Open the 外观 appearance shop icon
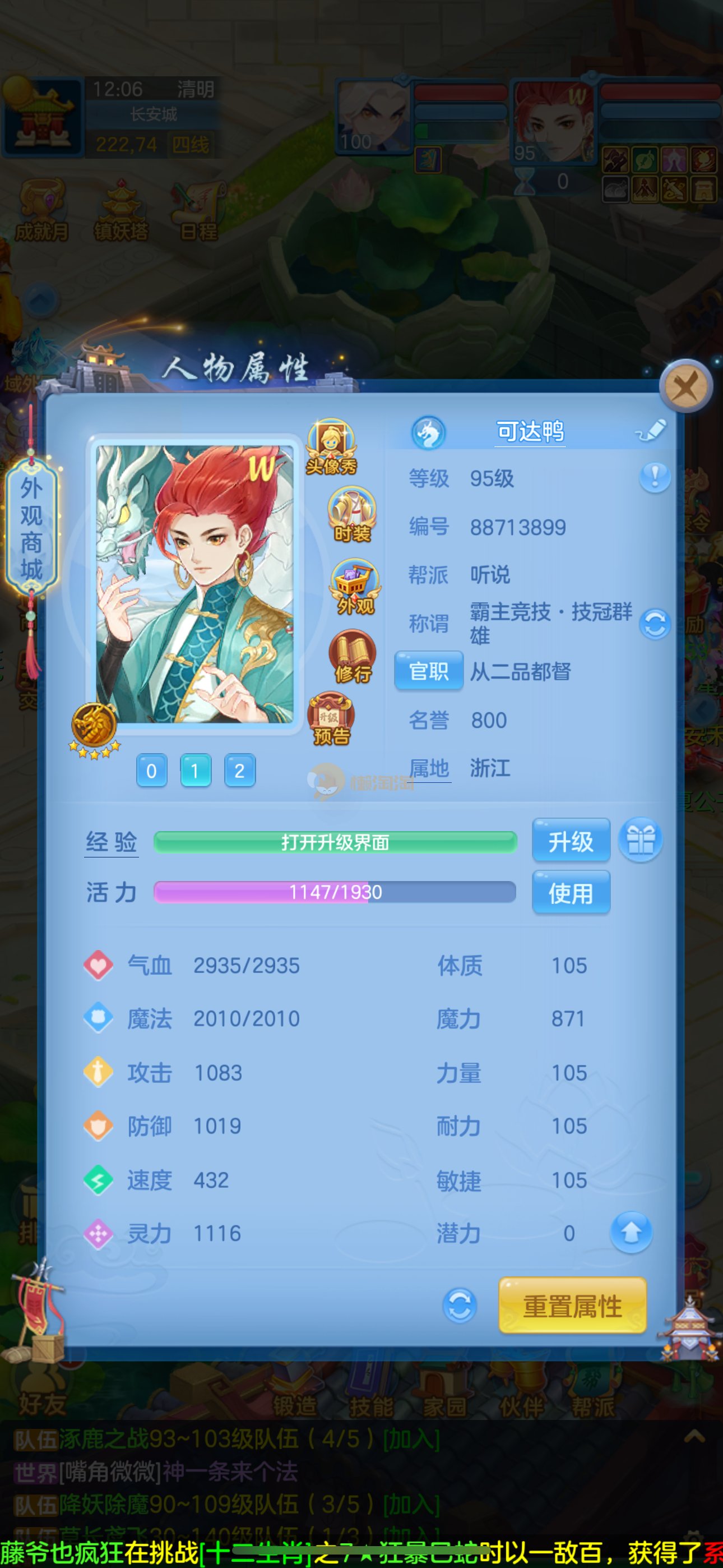Viewport: 723px width, 1568px height. [x=355, y=586]
